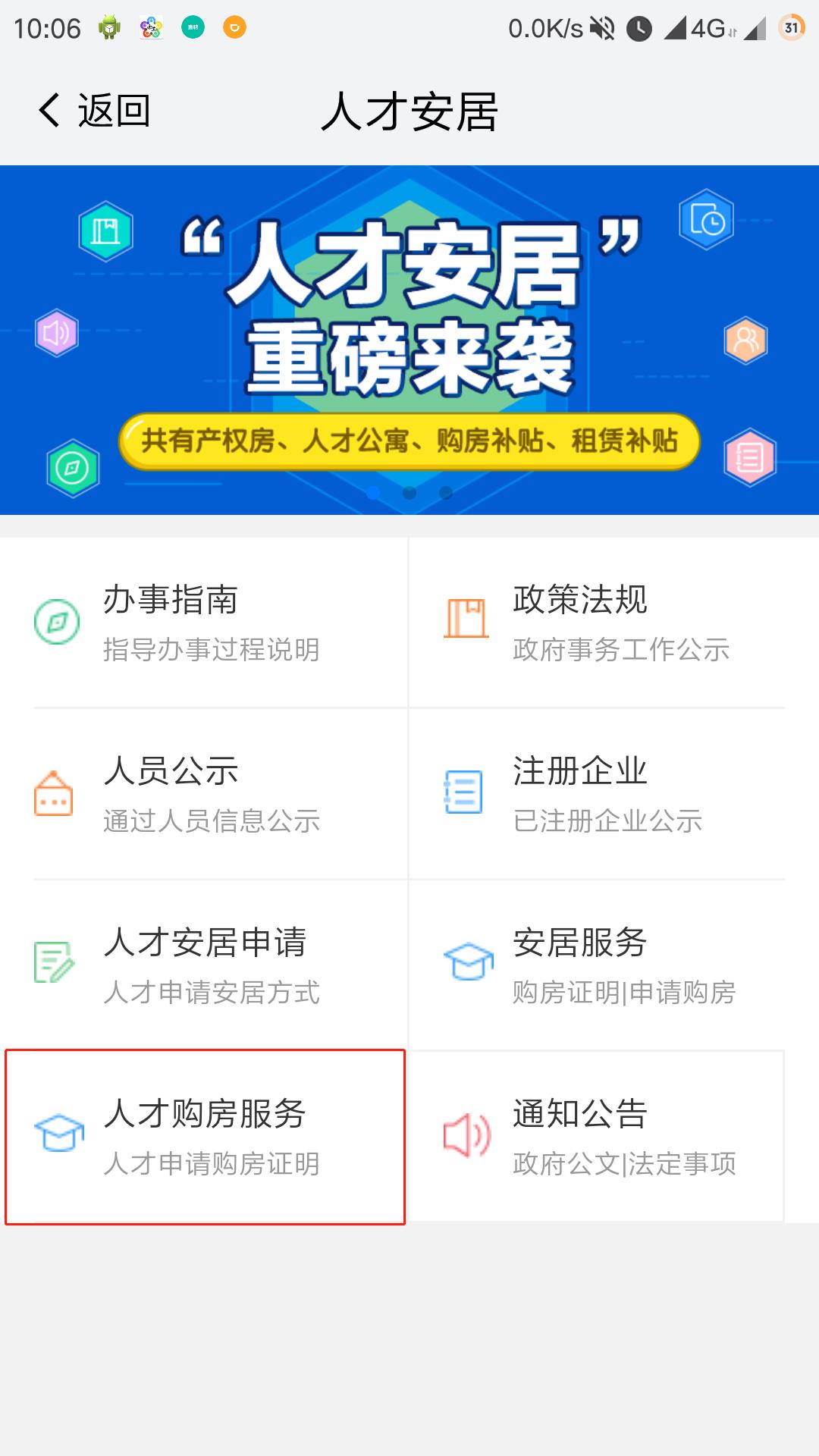Start 人才安居申请 application

(x=205, y=965)
